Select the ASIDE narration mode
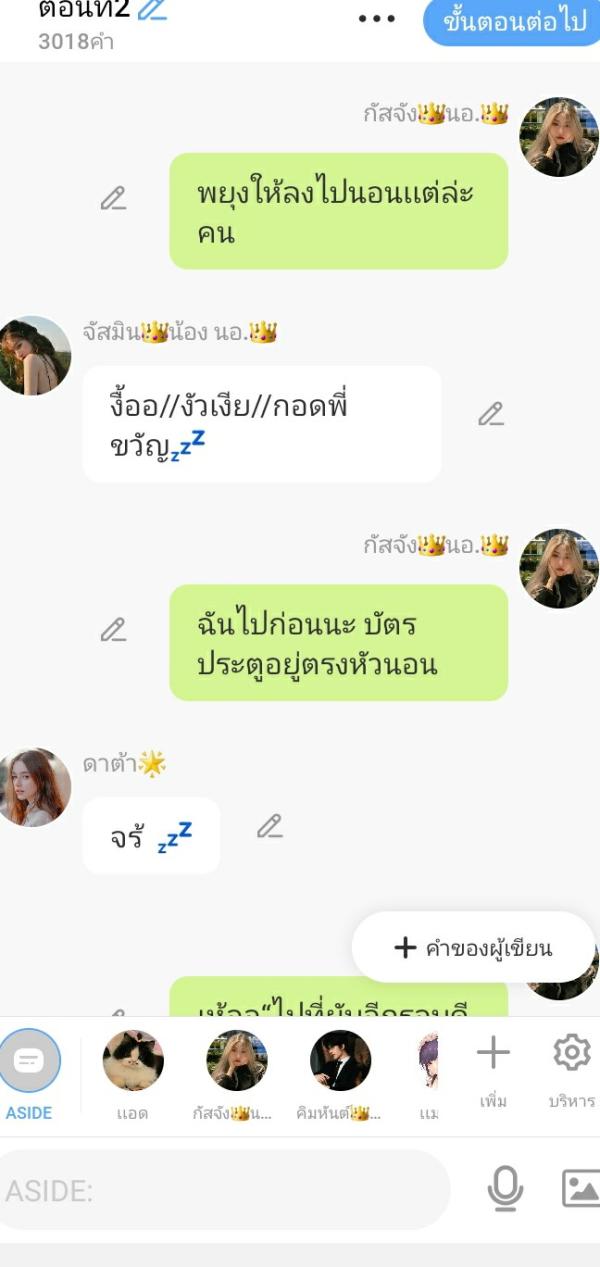Image resolution: width=600 pixels, height=1267 pixels. pyautogui.click(x=29, y=1074)
